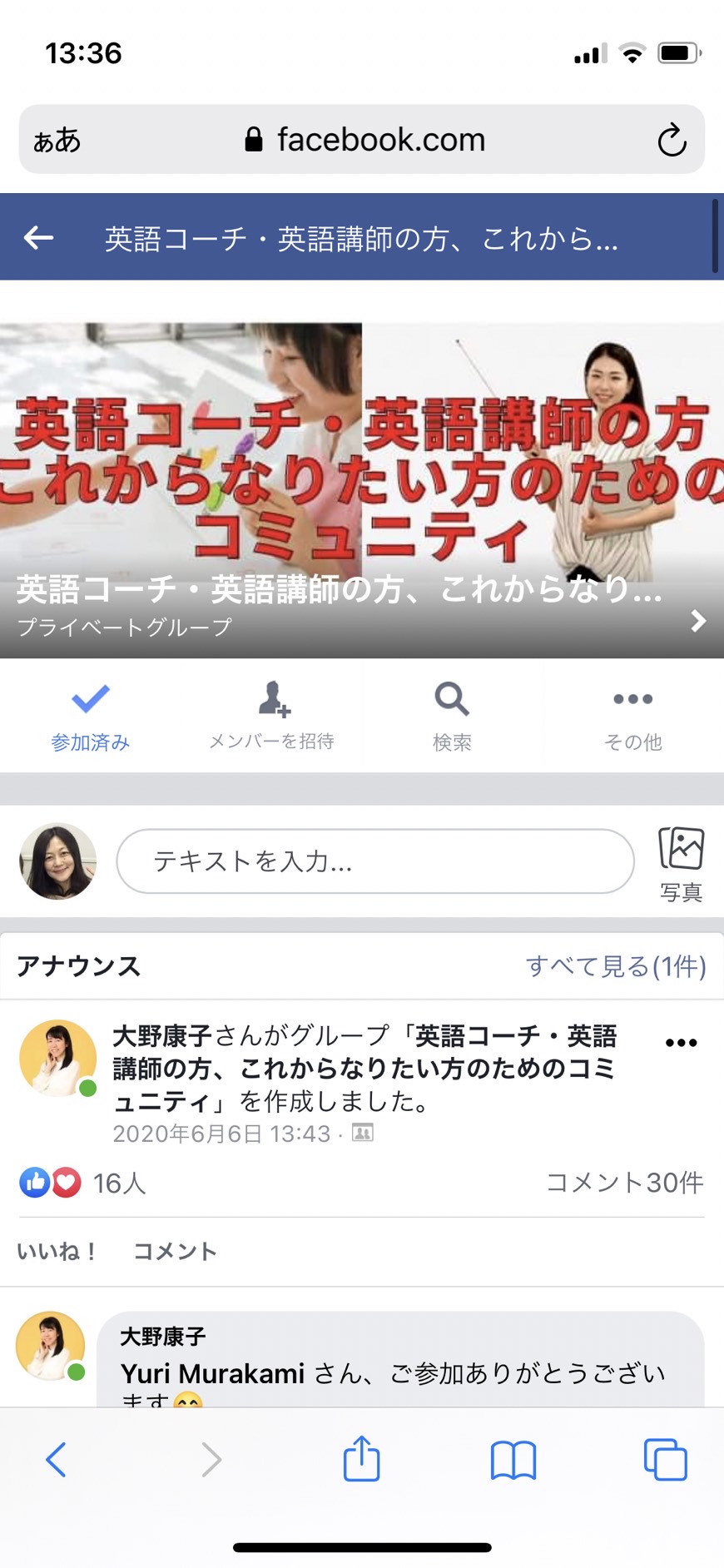The width and height of the screenshot is (724, 1568).
Task: Tap the facebook.com address field
Action: point(362,139)
